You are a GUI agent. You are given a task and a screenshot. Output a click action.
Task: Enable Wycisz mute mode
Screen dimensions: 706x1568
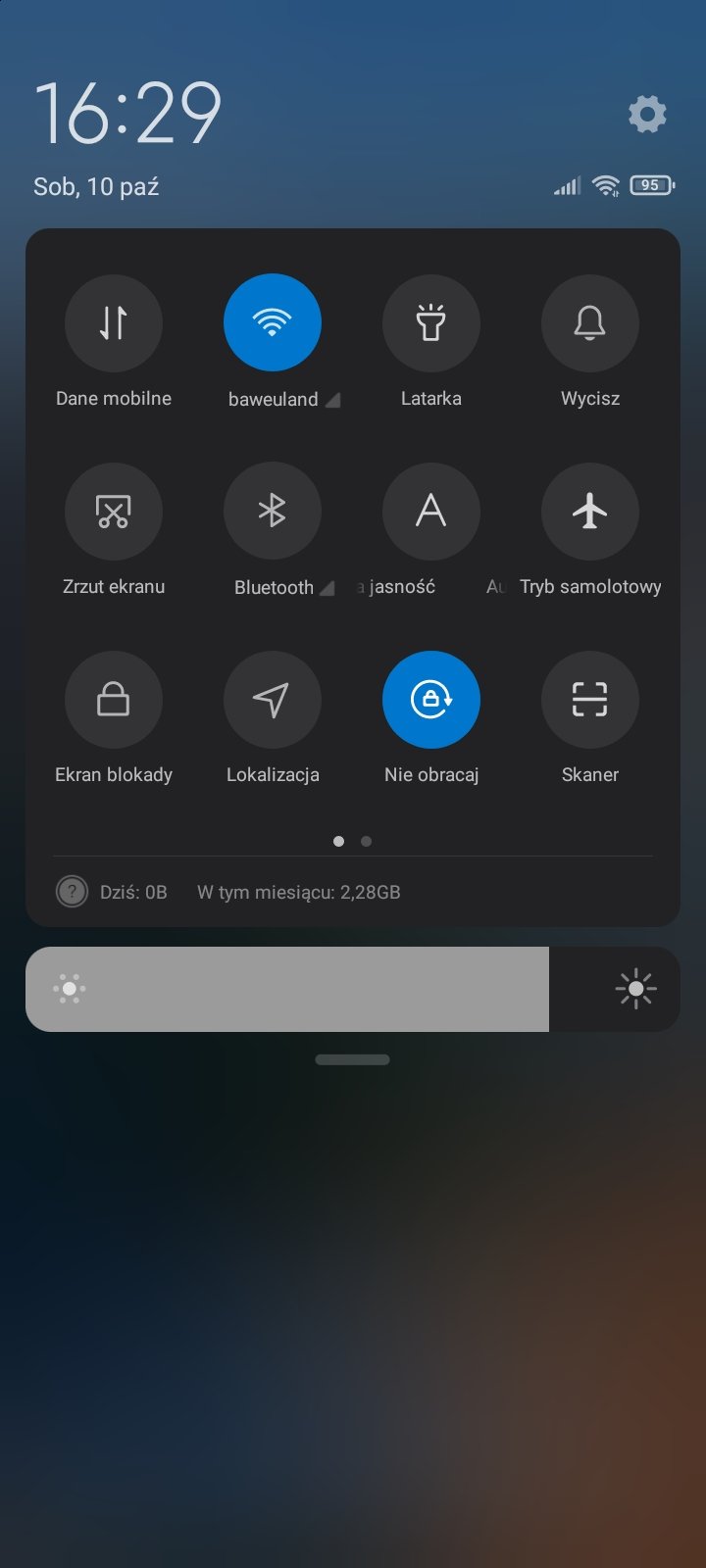(x=590, y=322)
